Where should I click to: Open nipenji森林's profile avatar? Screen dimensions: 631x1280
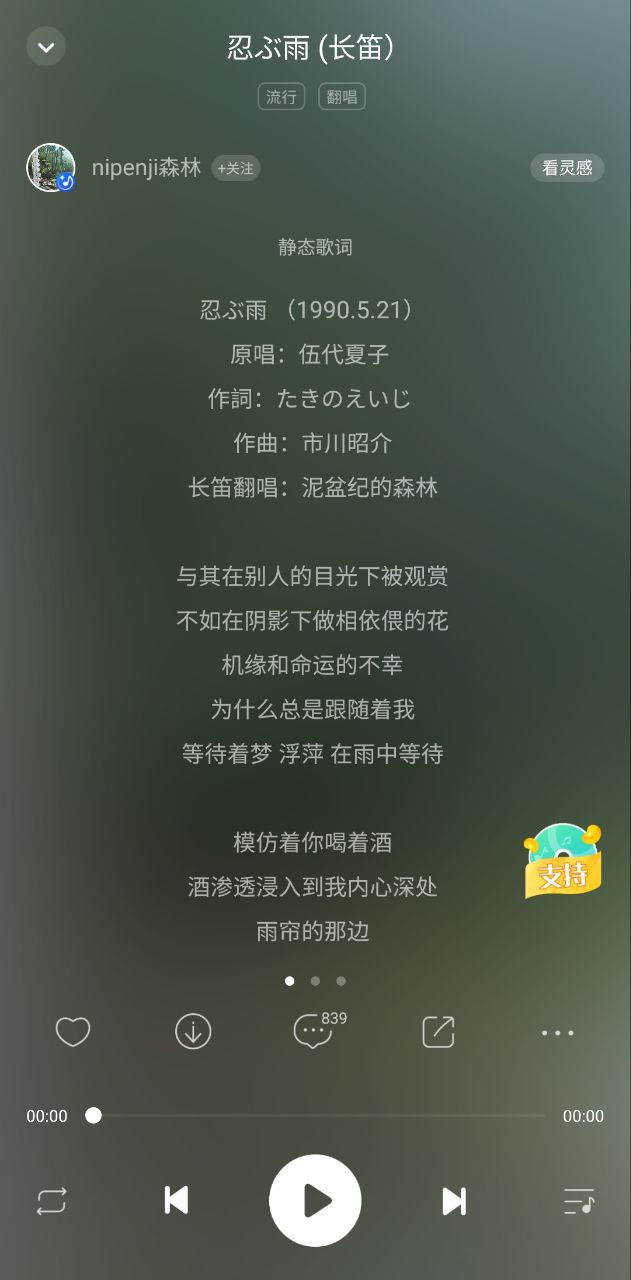click(x=51, y=168)
